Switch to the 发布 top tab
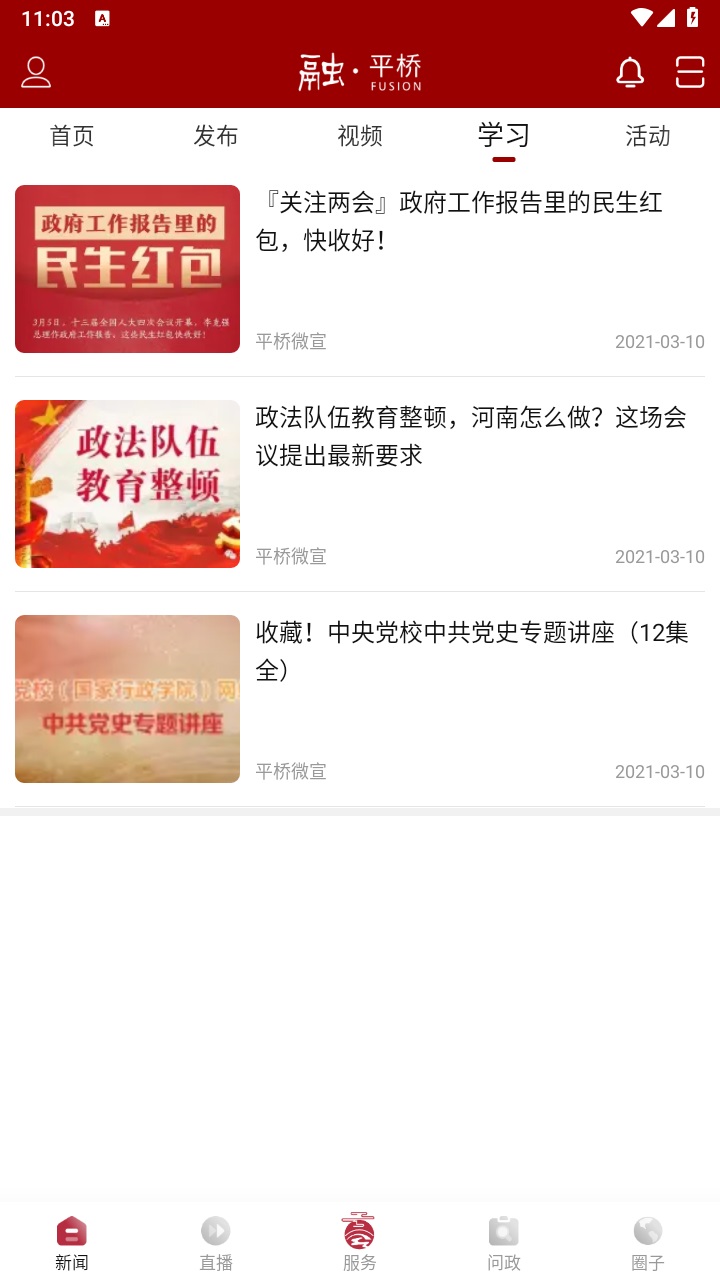This screenshot has width=720, height=1280. coord(216,136)
